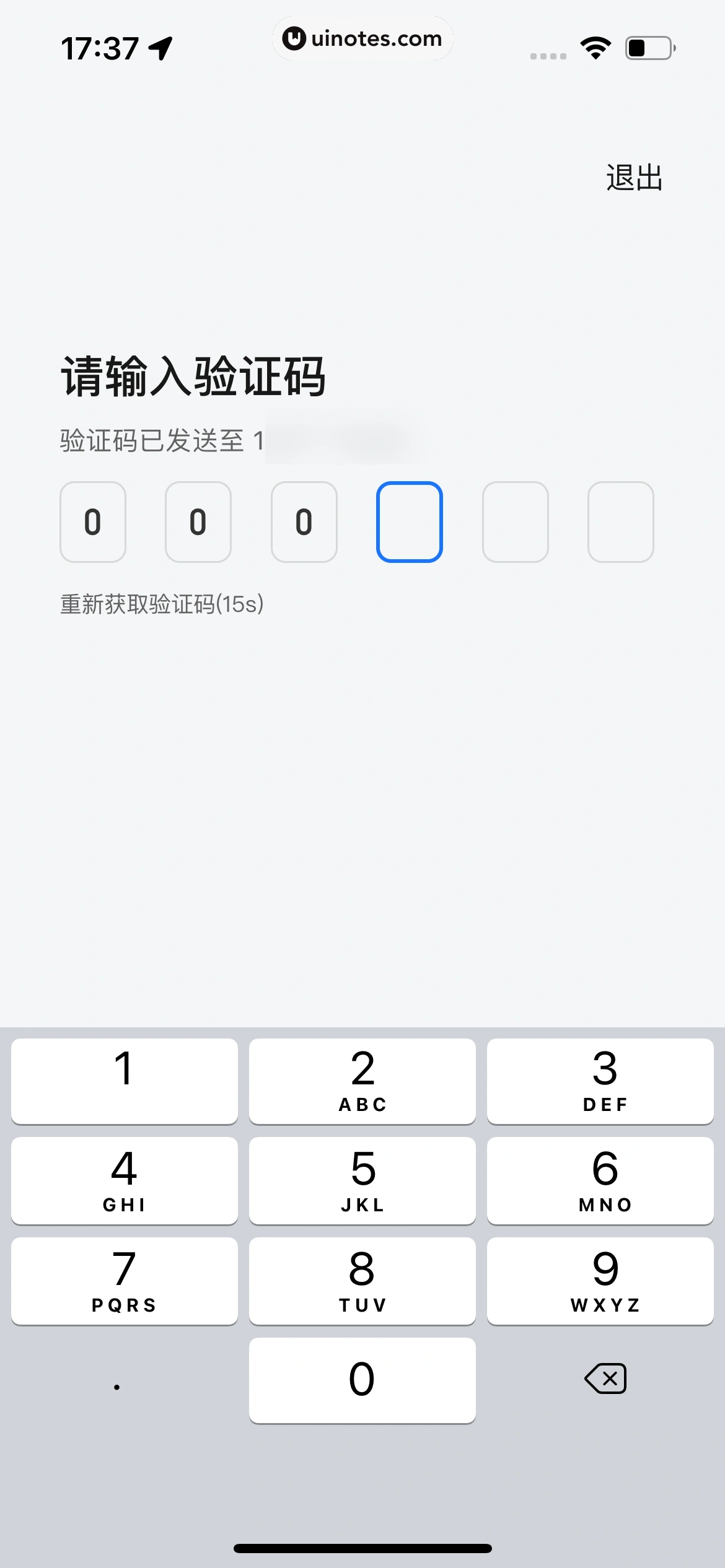
Task: Select the fifth verification code box
Action: pos(515,521)
